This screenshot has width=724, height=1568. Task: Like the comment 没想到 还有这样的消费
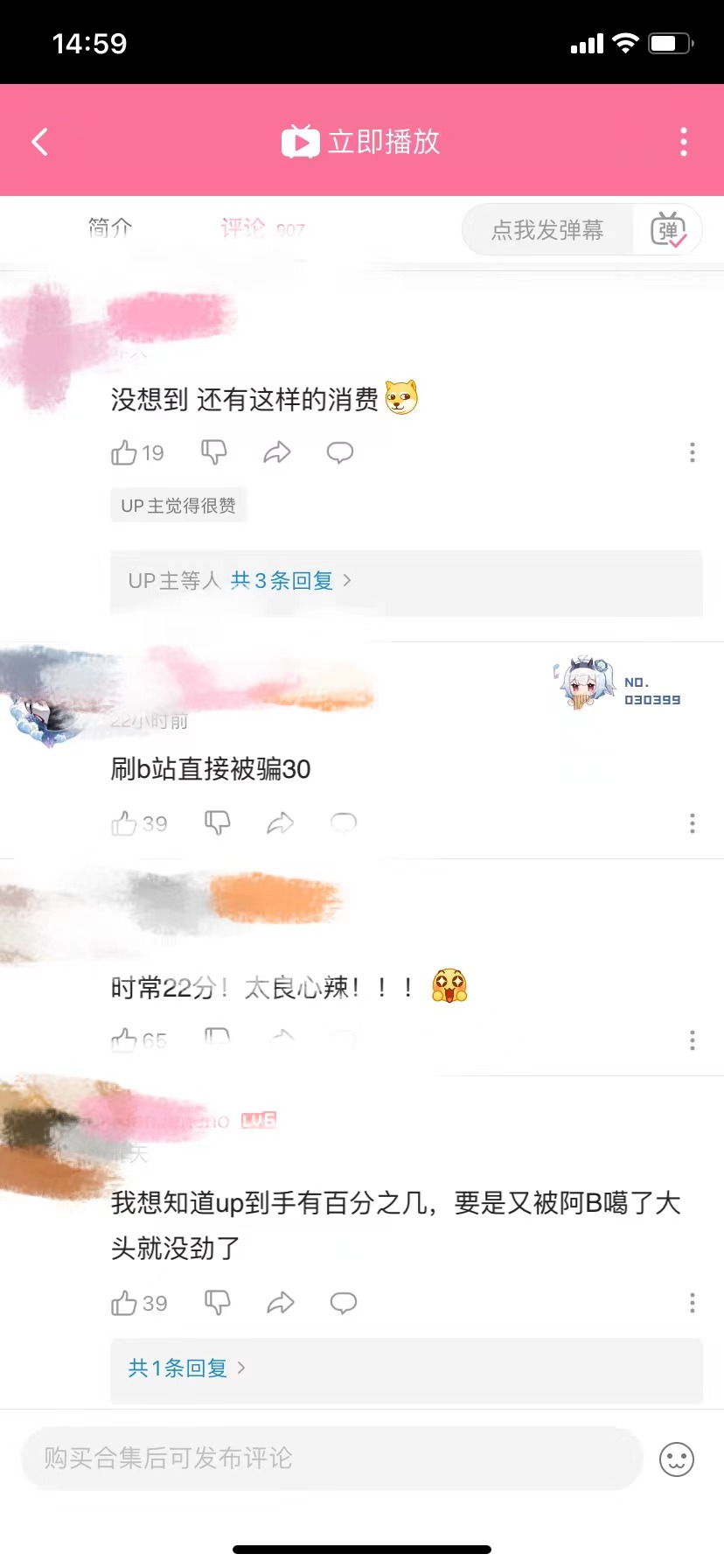click(x=124, y=452)
